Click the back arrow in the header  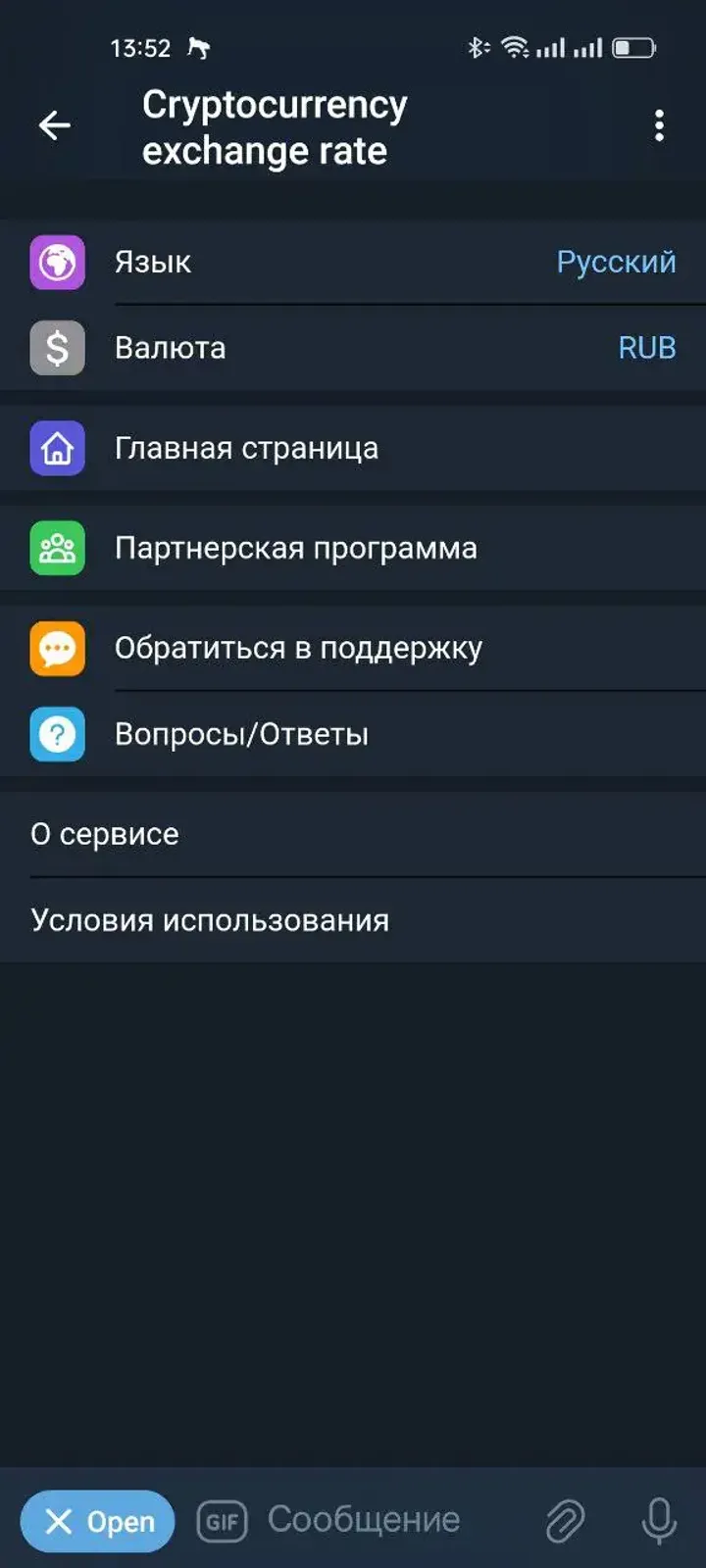click(54, 125)
